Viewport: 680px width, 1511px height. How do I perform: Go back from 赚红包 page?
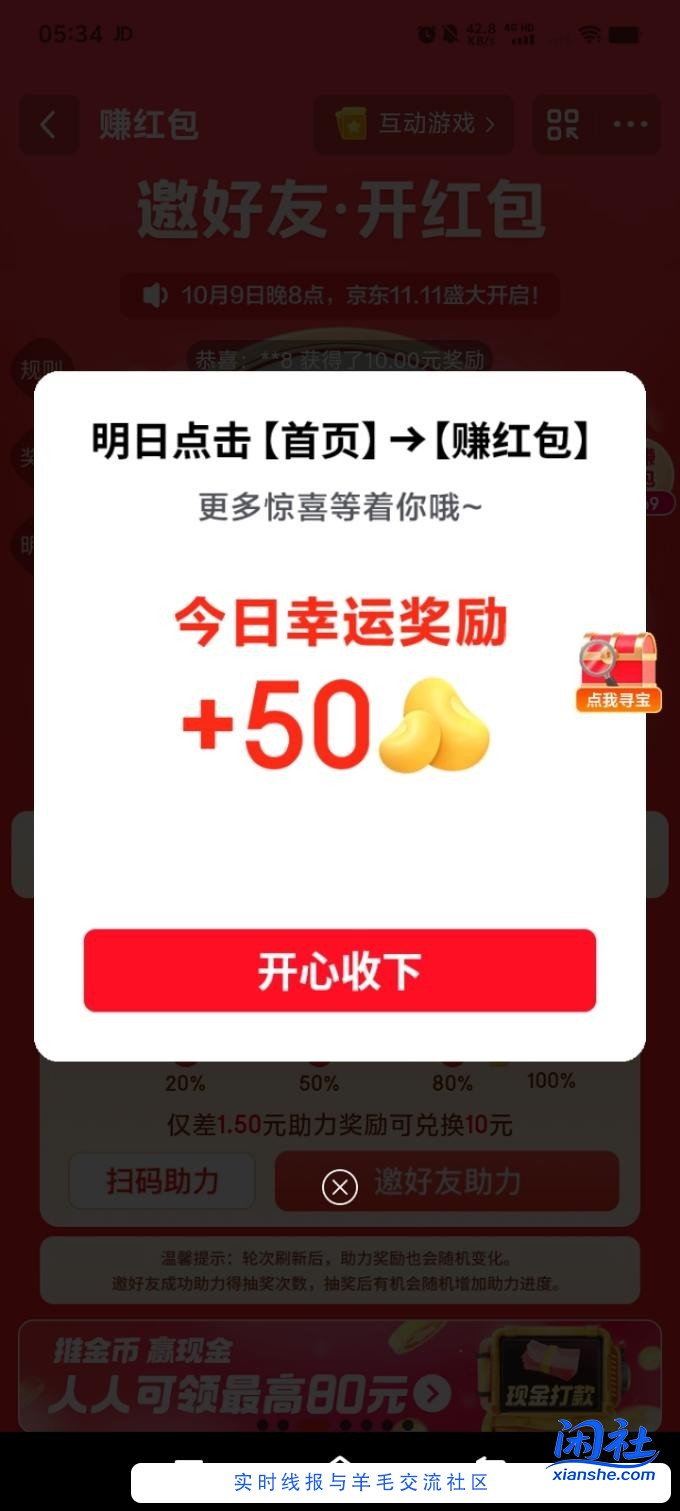(47, 125)
